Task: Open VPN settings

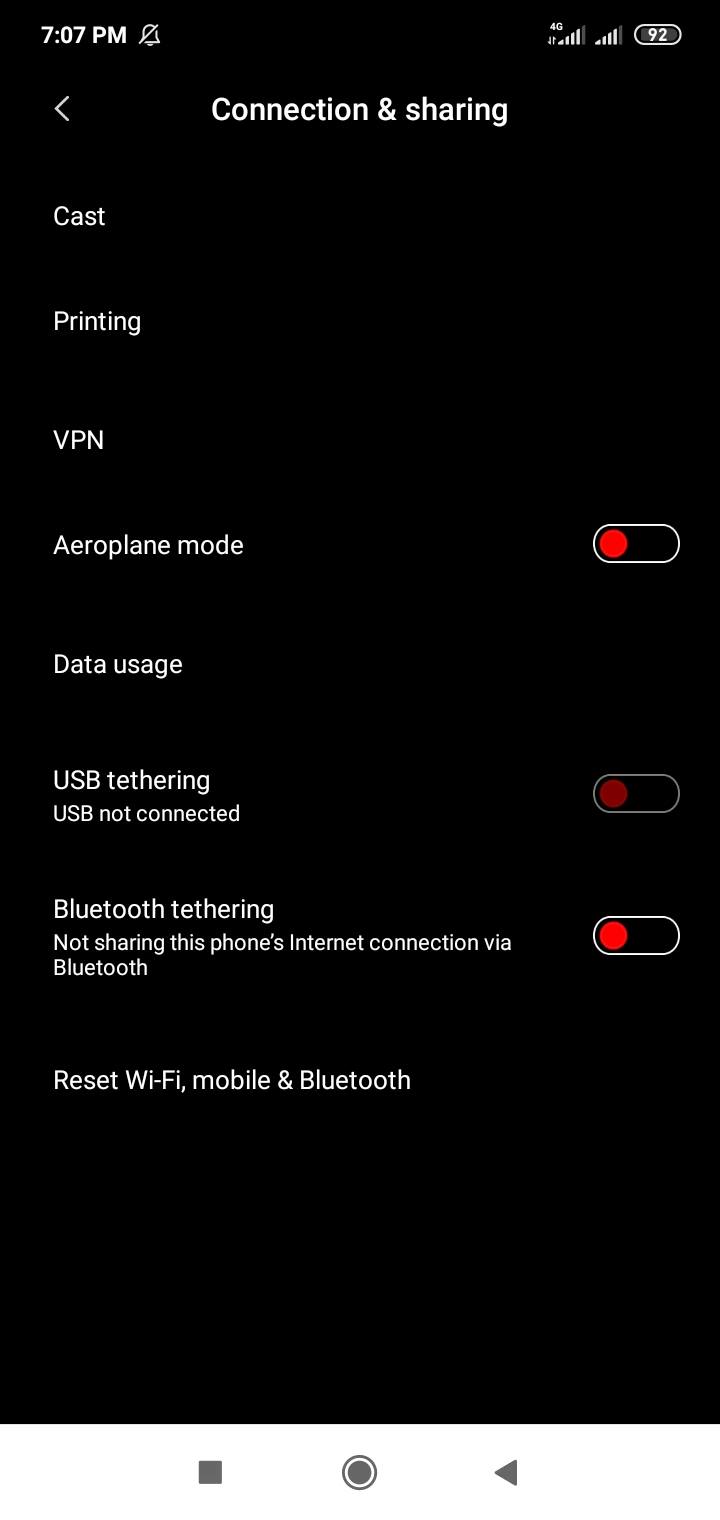Action: (360, 440)
